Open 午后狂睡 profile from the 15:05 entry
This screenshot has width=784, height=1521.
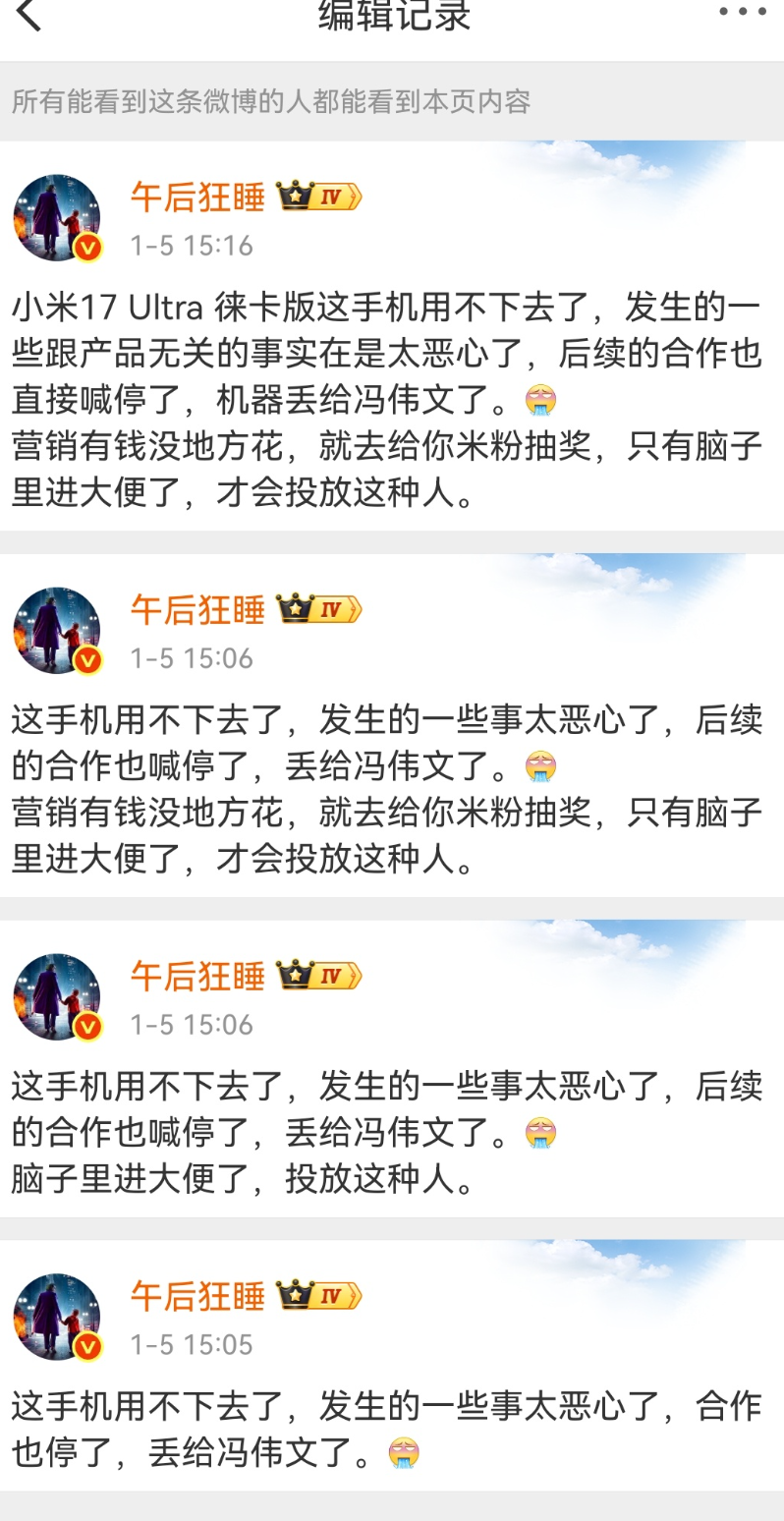[198, 1296]
